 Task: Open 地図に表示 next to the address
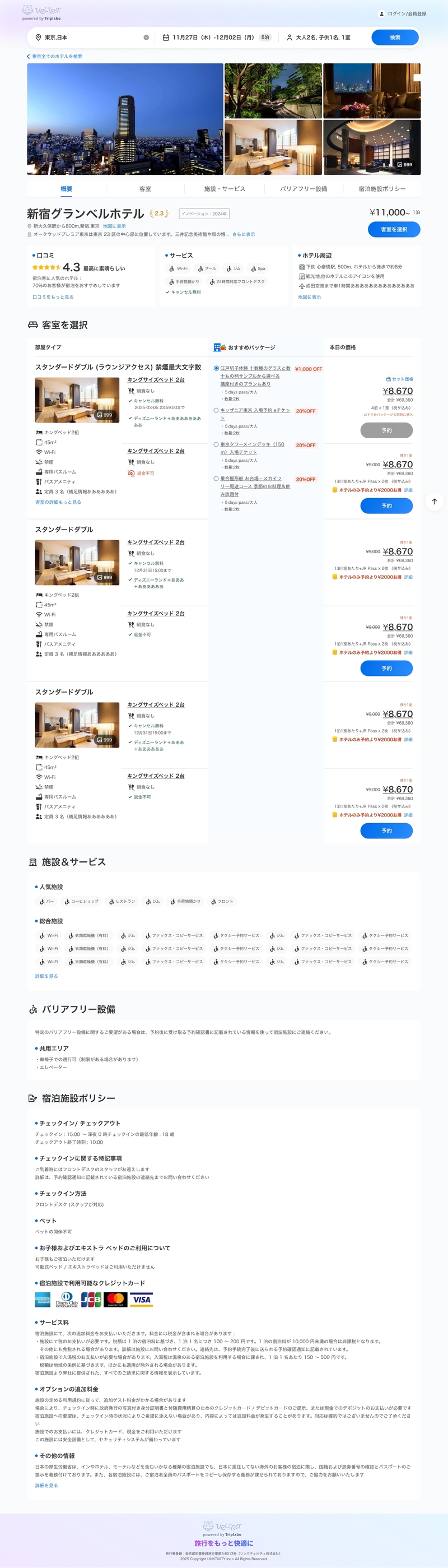point(114,226)
